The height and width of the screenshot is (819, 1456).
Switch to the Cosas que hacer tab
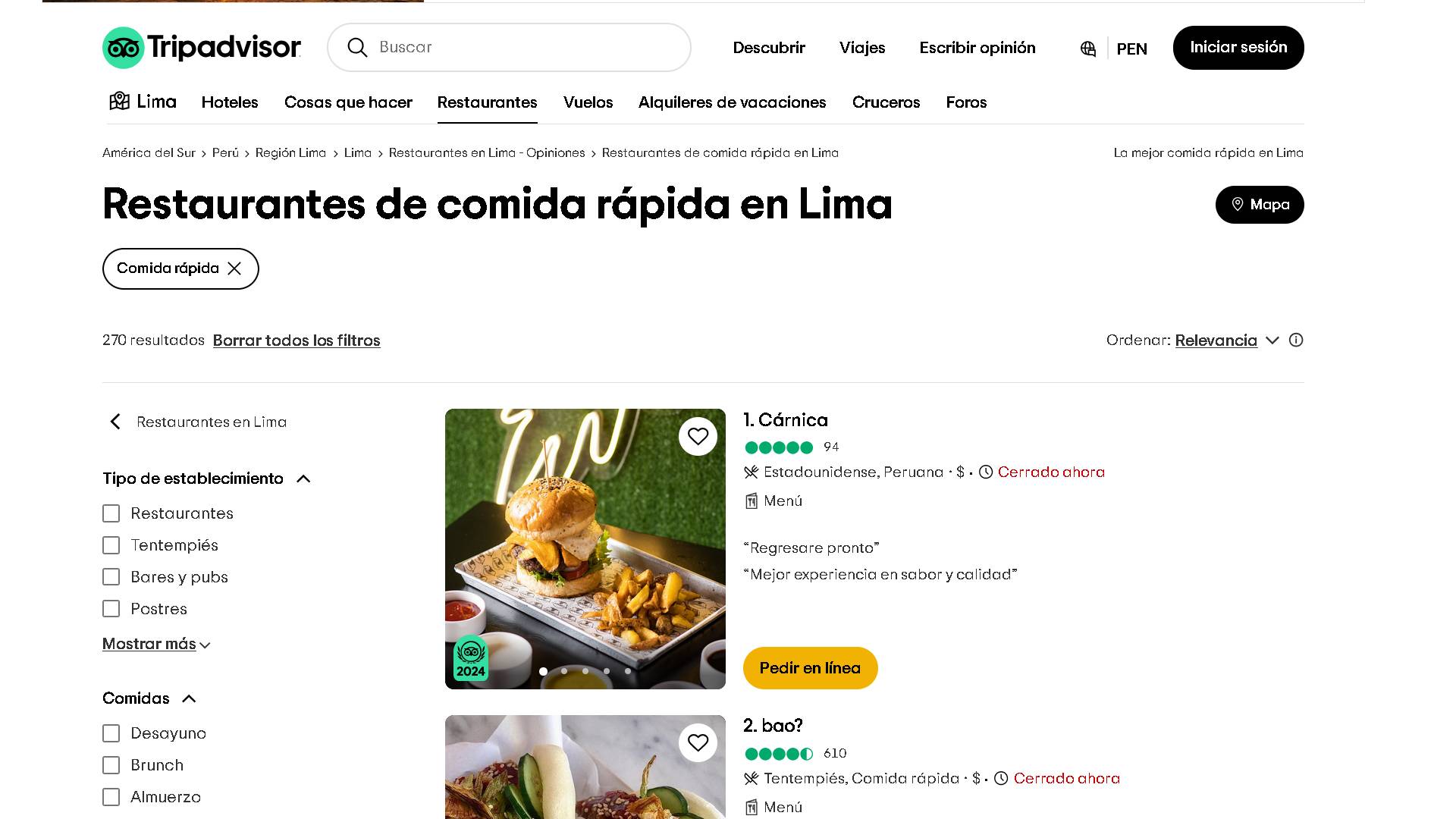[x=348, y=102]
